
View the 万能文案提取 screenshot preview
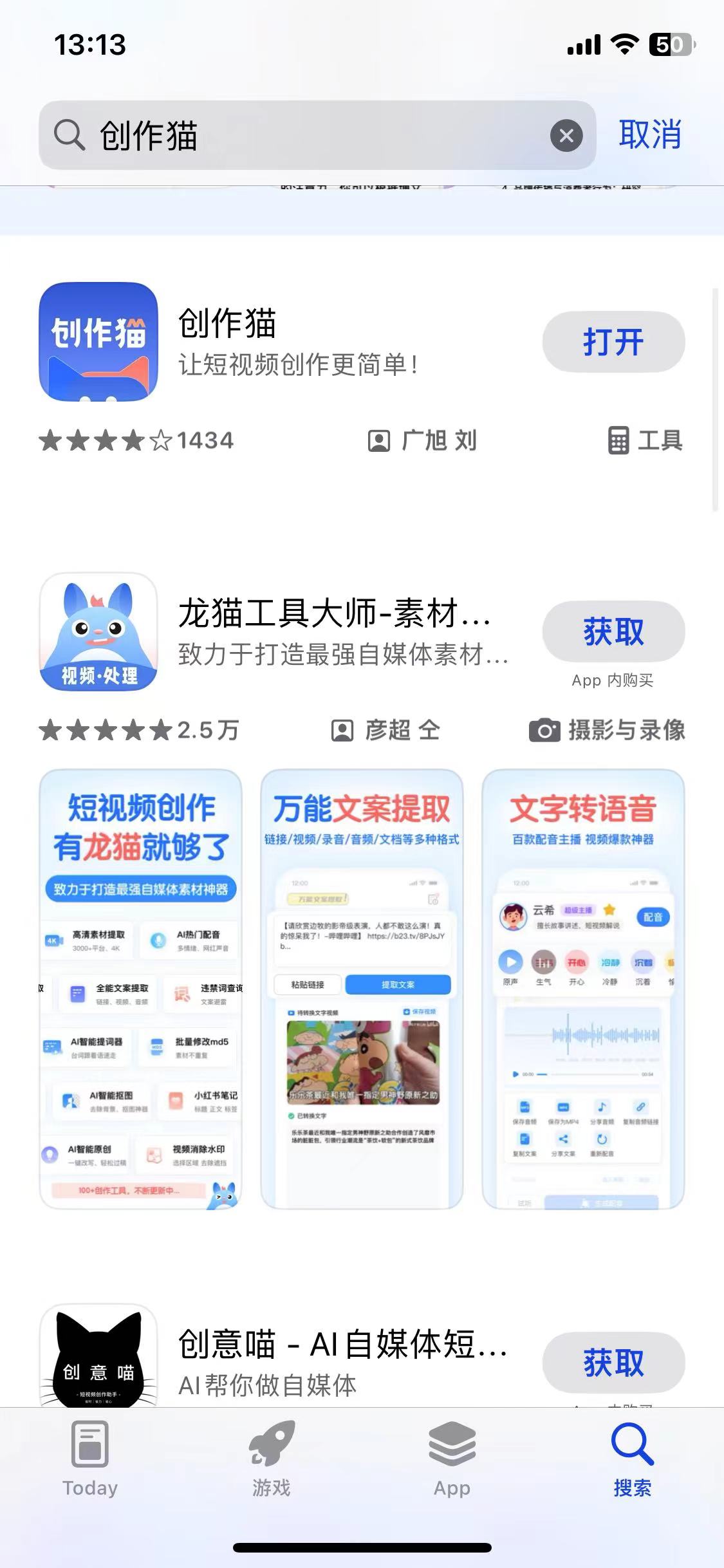[x=362, y=989]
